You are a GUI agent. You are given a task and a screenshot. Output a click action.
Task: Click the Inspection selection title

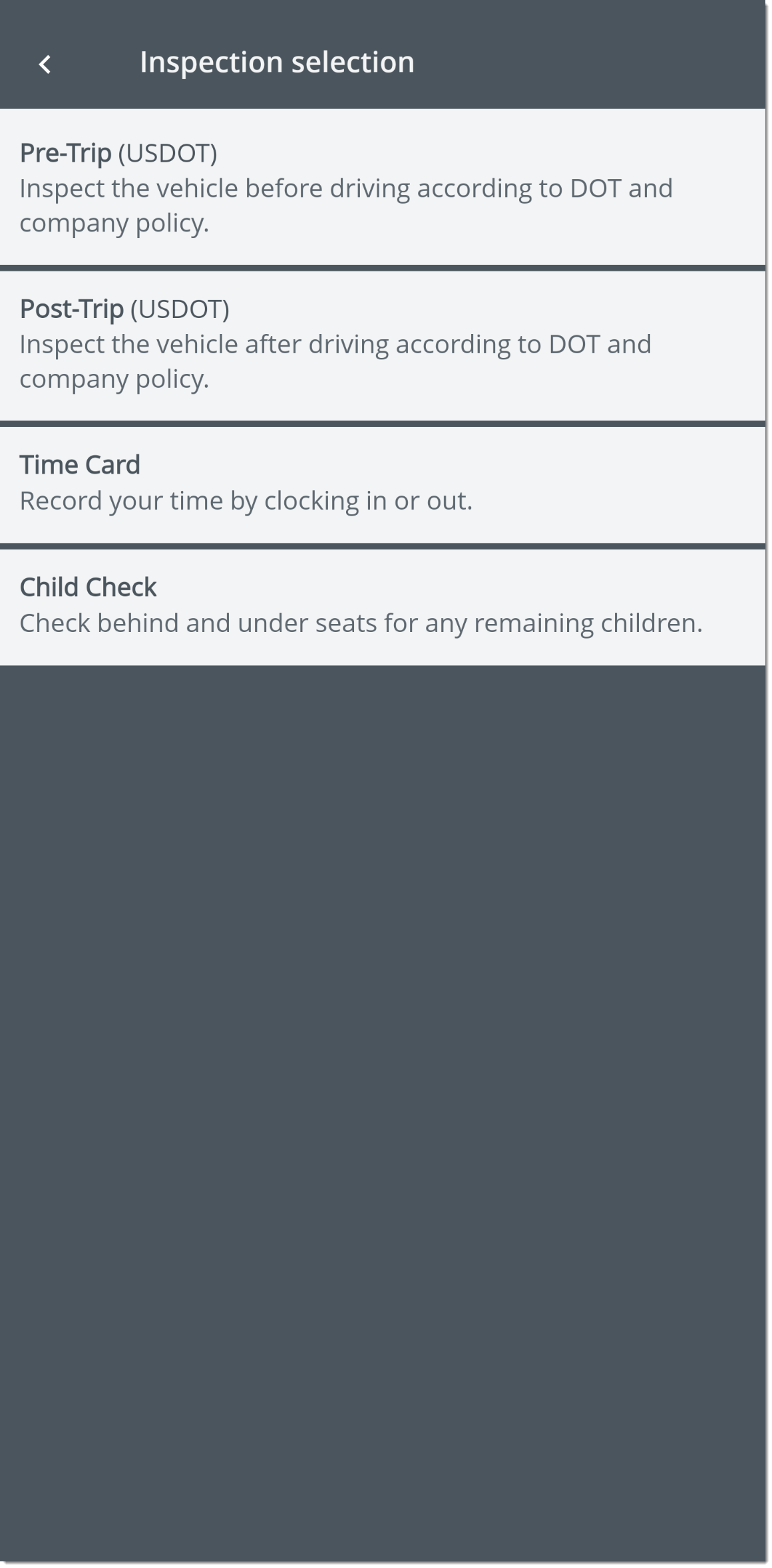pyautogui.click(x=277, y=61)
